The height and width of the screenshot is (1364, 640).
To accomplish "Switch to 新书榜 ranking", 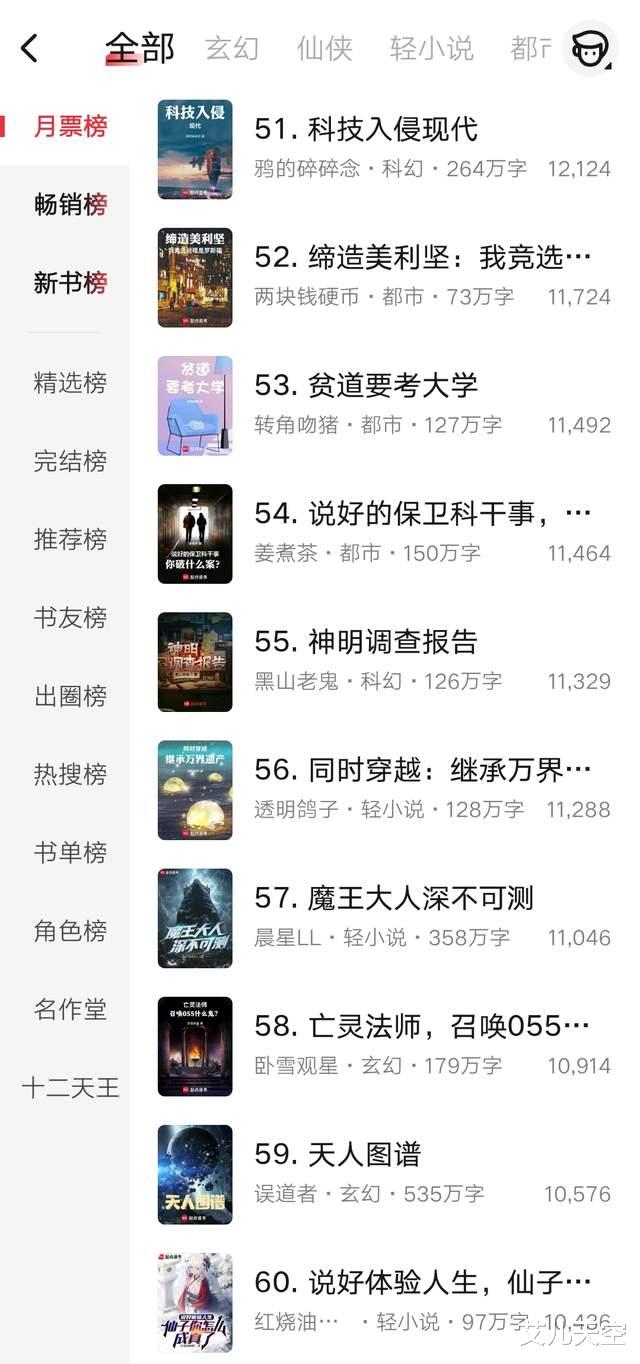I will click(x=70, y=283).
